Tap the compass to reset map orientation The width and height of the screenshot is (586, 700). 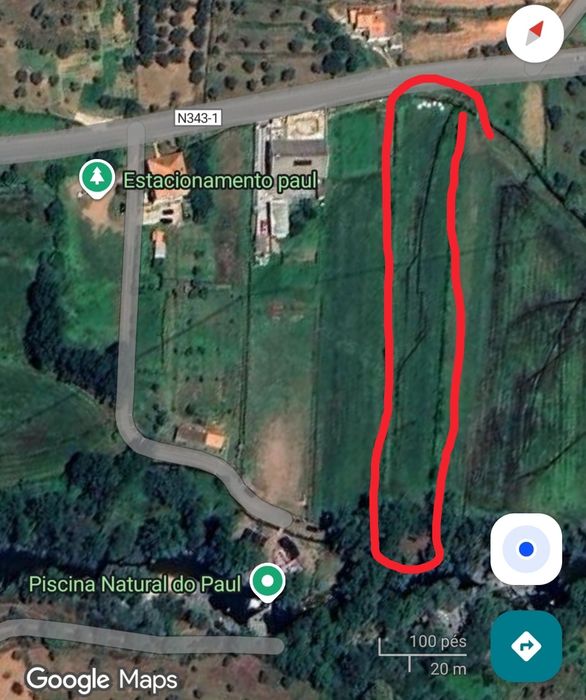point(535,33)
